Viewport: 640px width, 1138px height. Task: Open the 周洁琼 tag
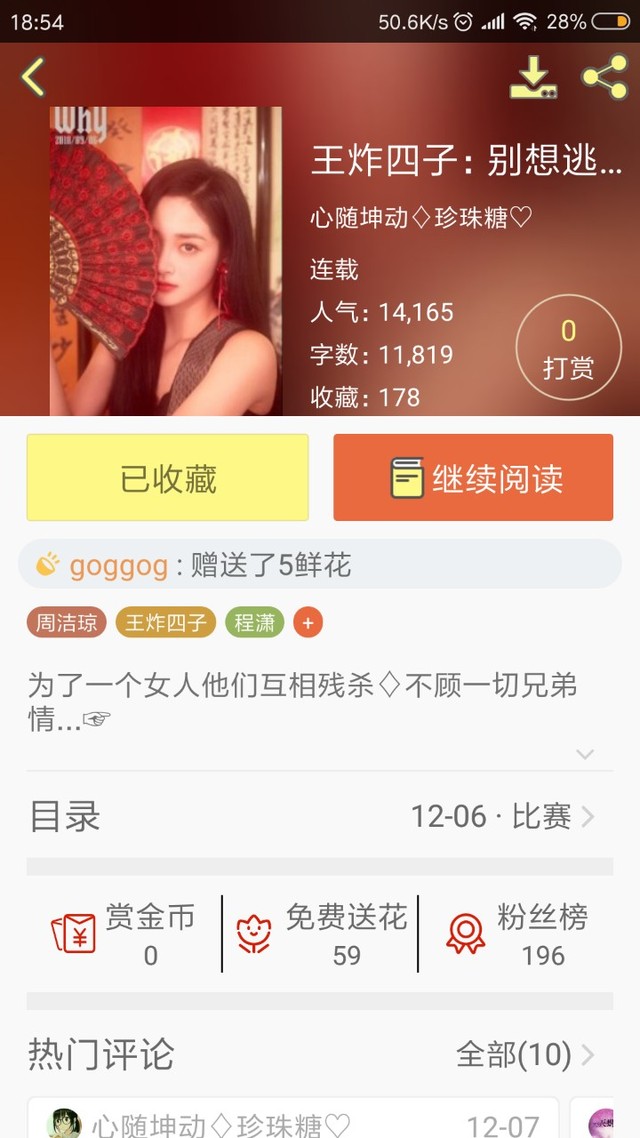coord(67,623)
